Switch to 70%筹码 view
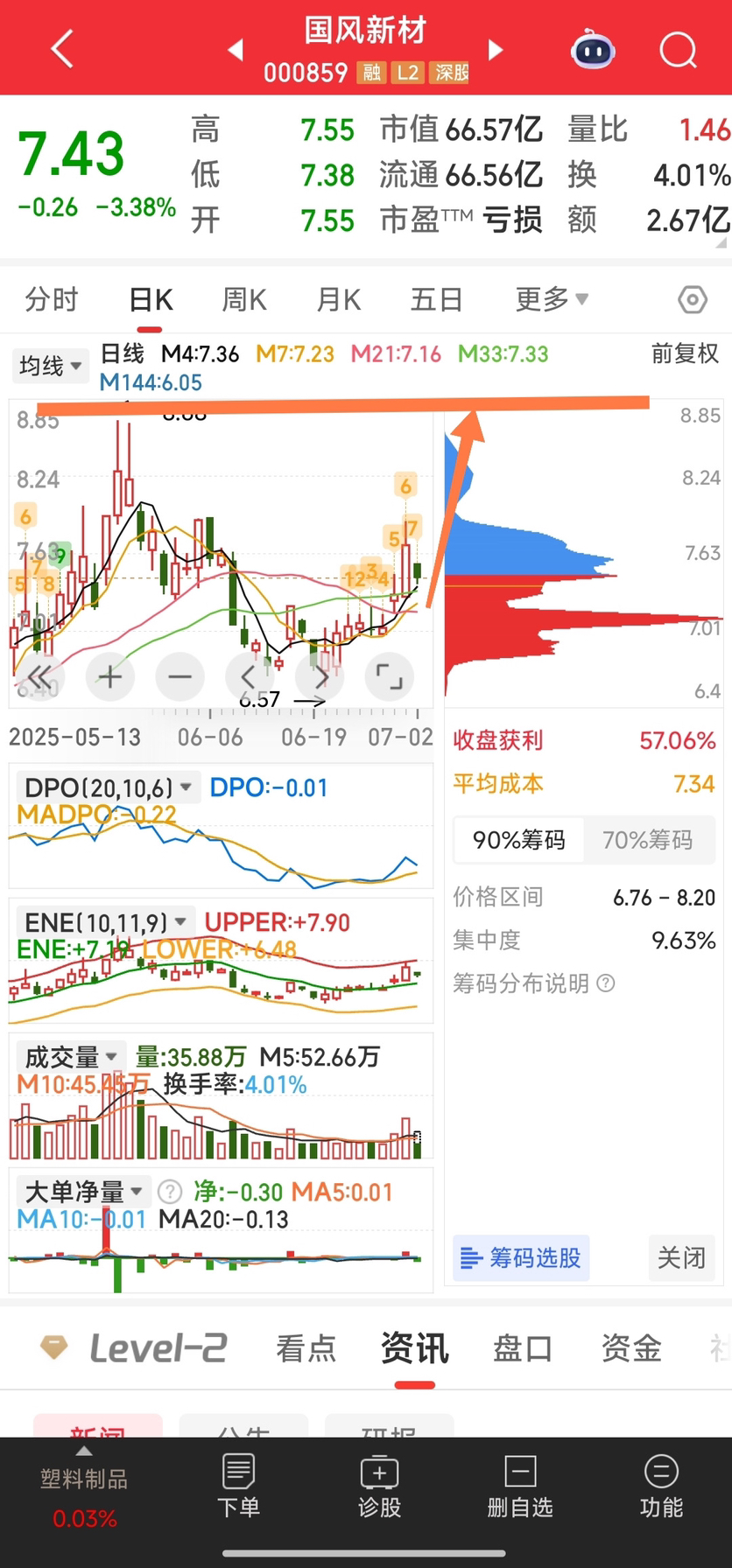The image size is (732, 1568). coord(648,840)
